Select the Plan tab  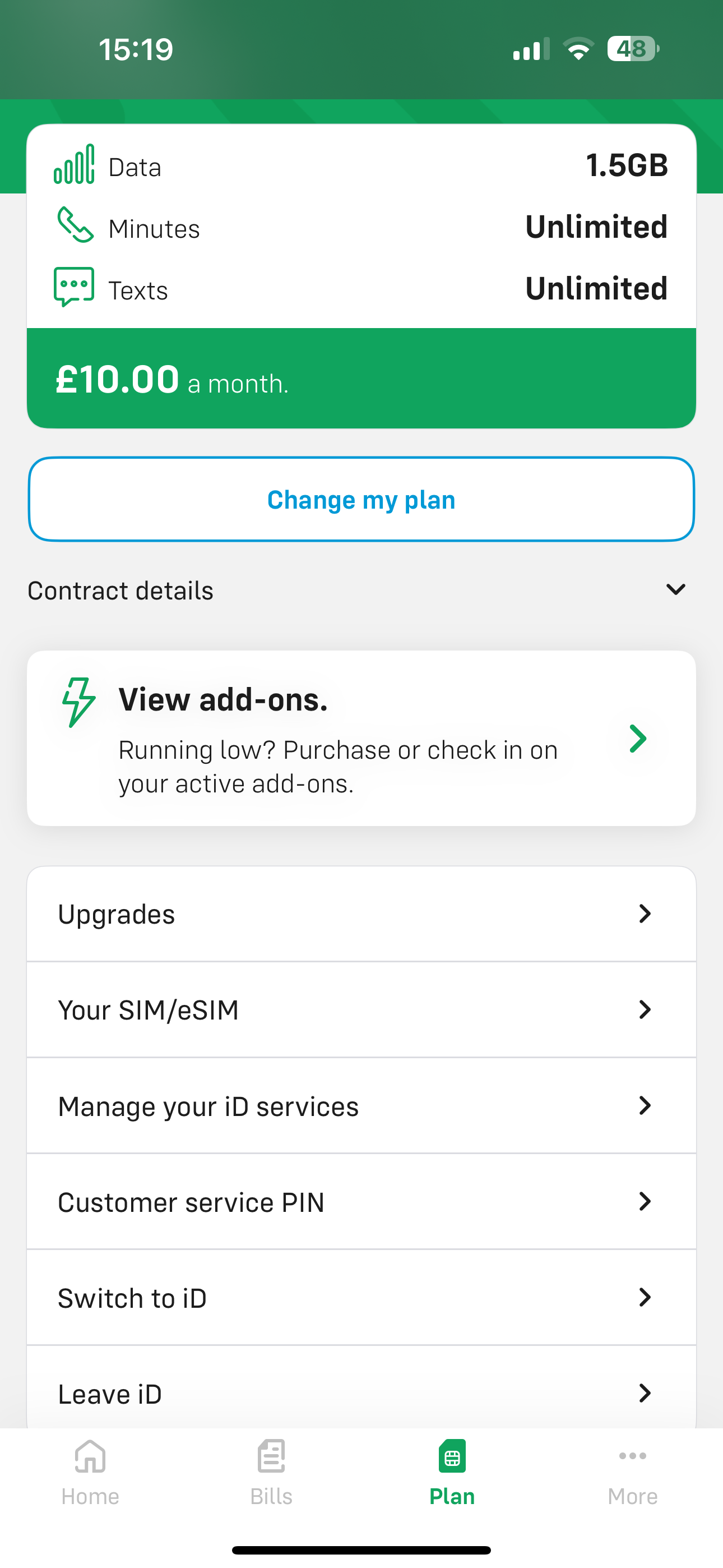(452, 1473)
